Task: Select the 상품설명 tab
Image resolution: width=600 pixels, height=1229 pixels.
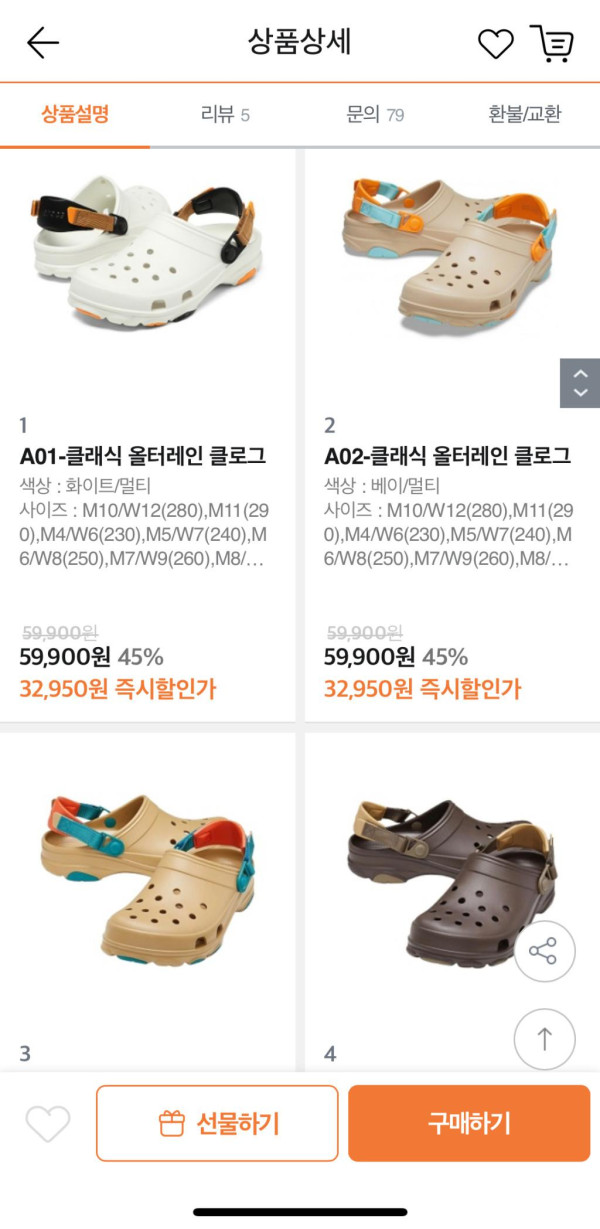Action: click(x=75, y=114)
